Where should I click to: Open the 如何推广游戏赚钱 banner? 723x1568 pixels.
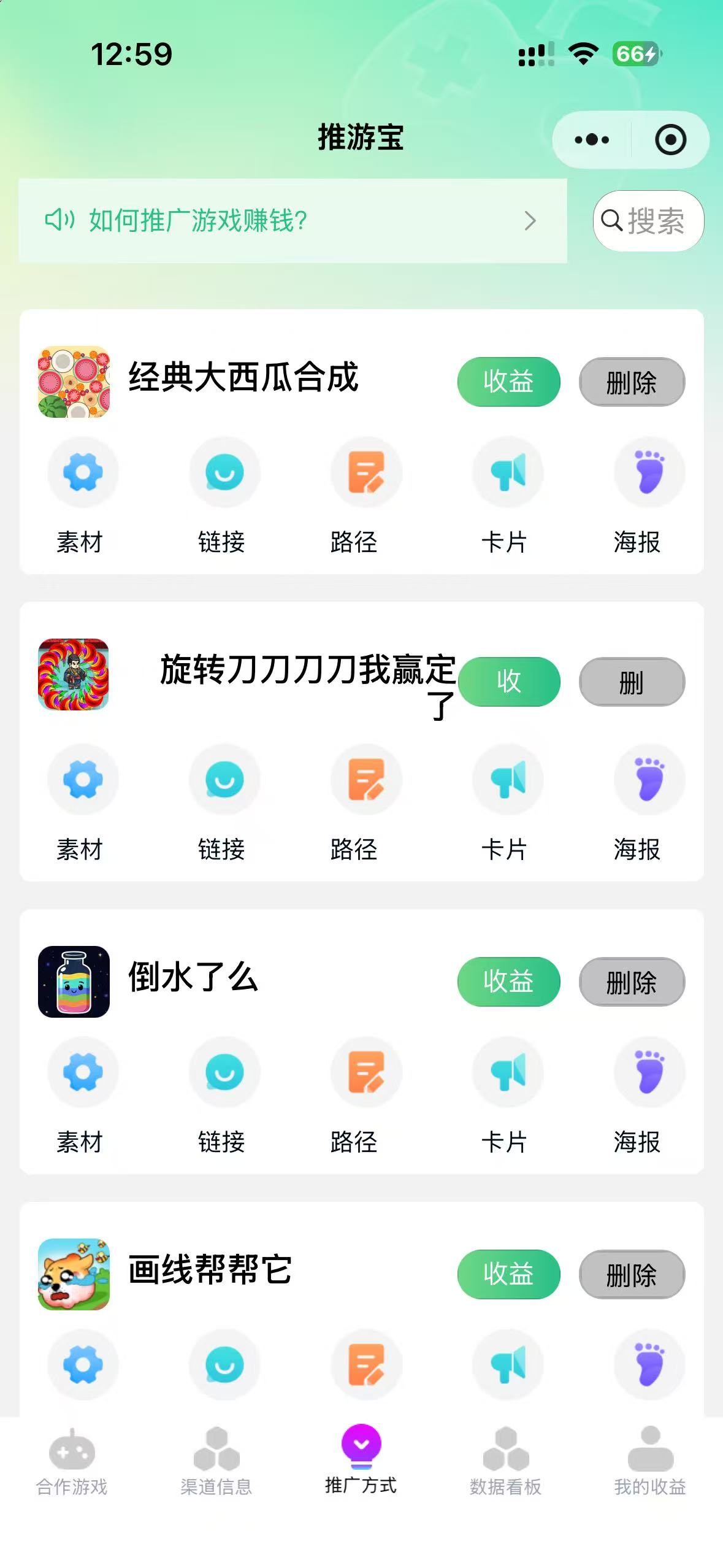293,221
